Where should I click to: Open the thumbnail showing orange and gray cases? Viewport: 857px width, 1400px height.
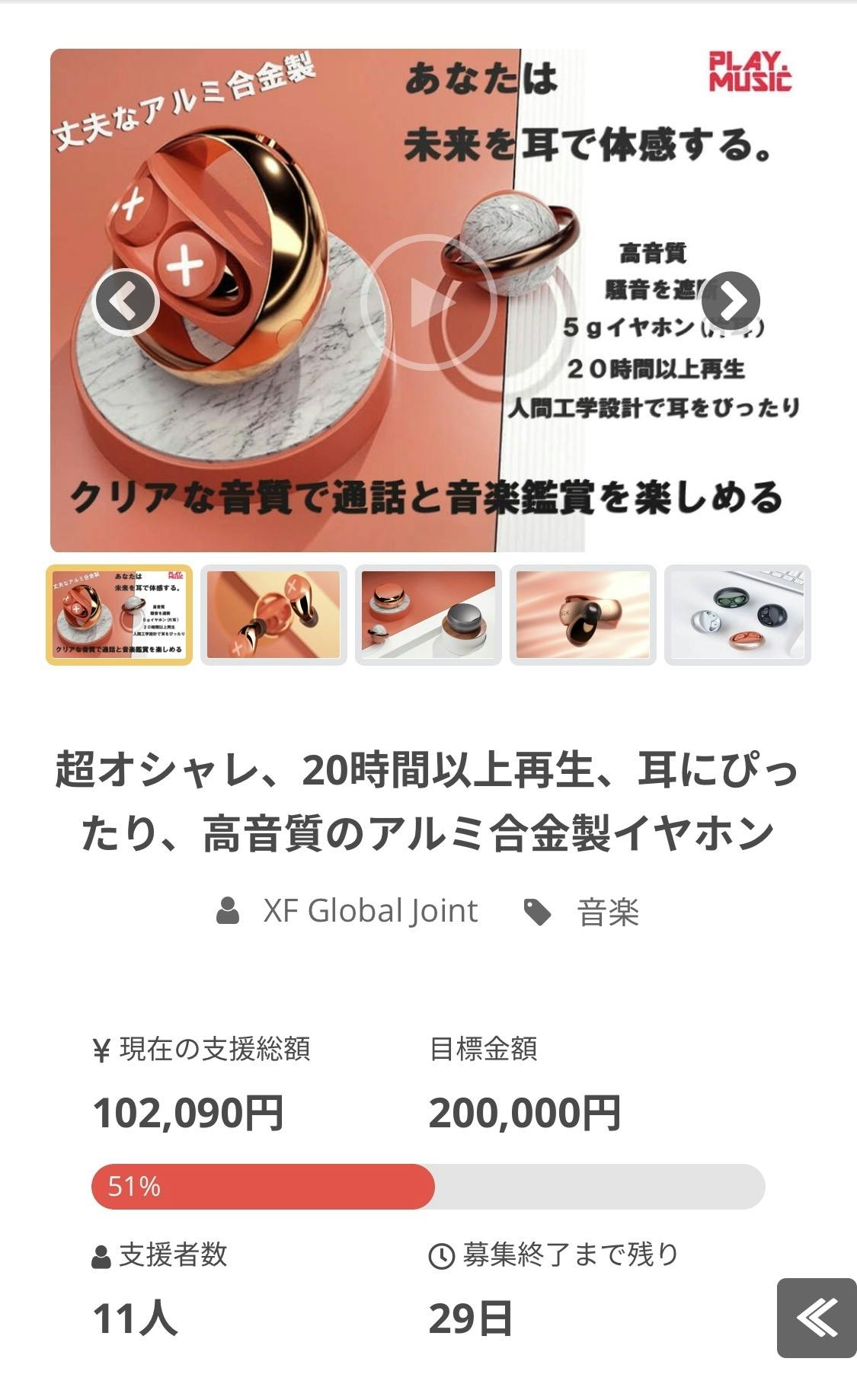428,615
